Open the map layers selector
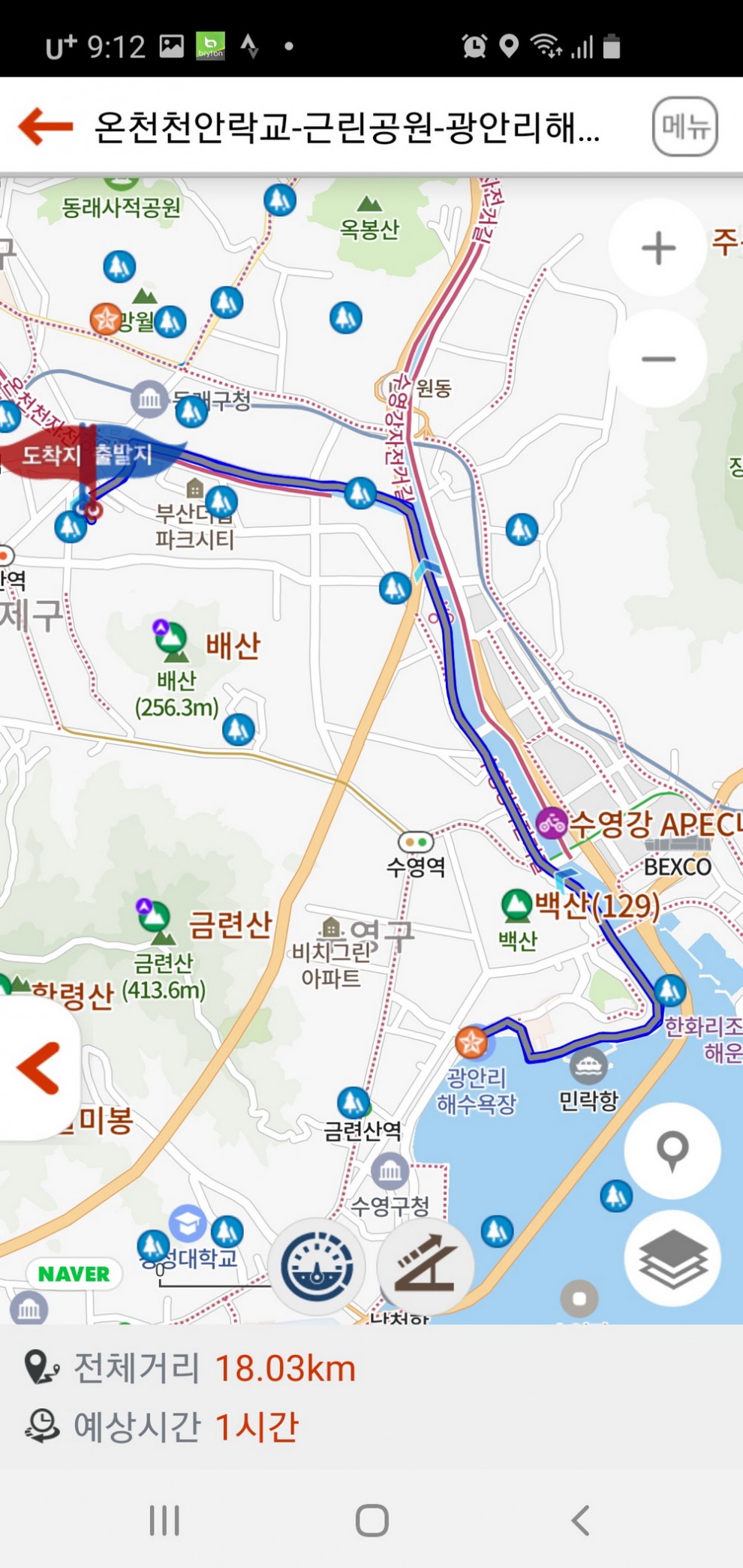 coord(672,1258)
